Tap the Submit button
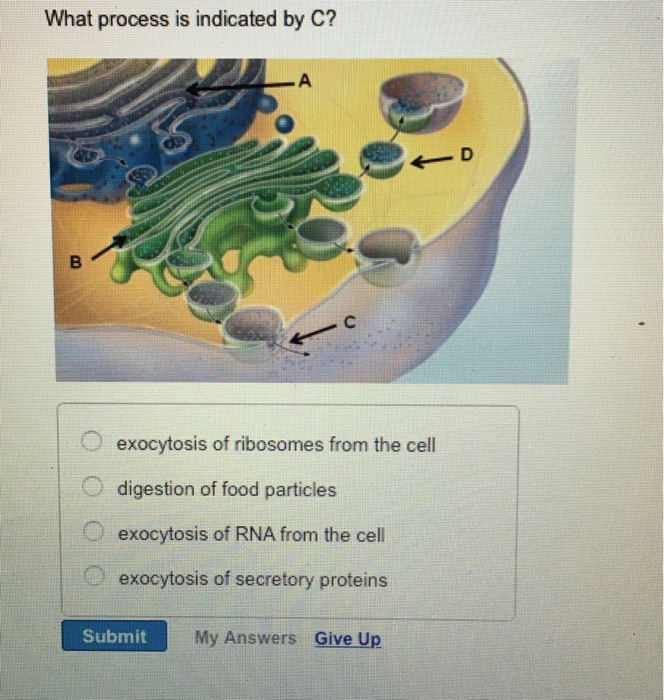Image resolution: width=664 pixels, height=700 pixels. tap(113, 636)
